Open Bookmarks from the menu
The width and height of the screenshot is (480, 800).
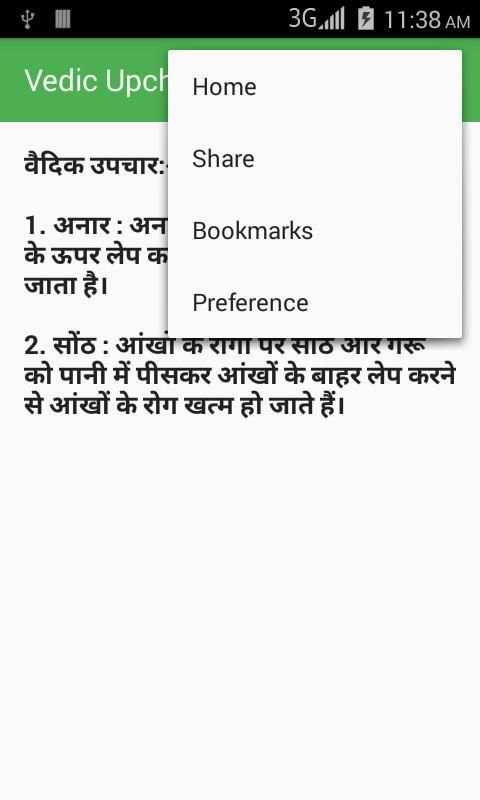(315, 231)
